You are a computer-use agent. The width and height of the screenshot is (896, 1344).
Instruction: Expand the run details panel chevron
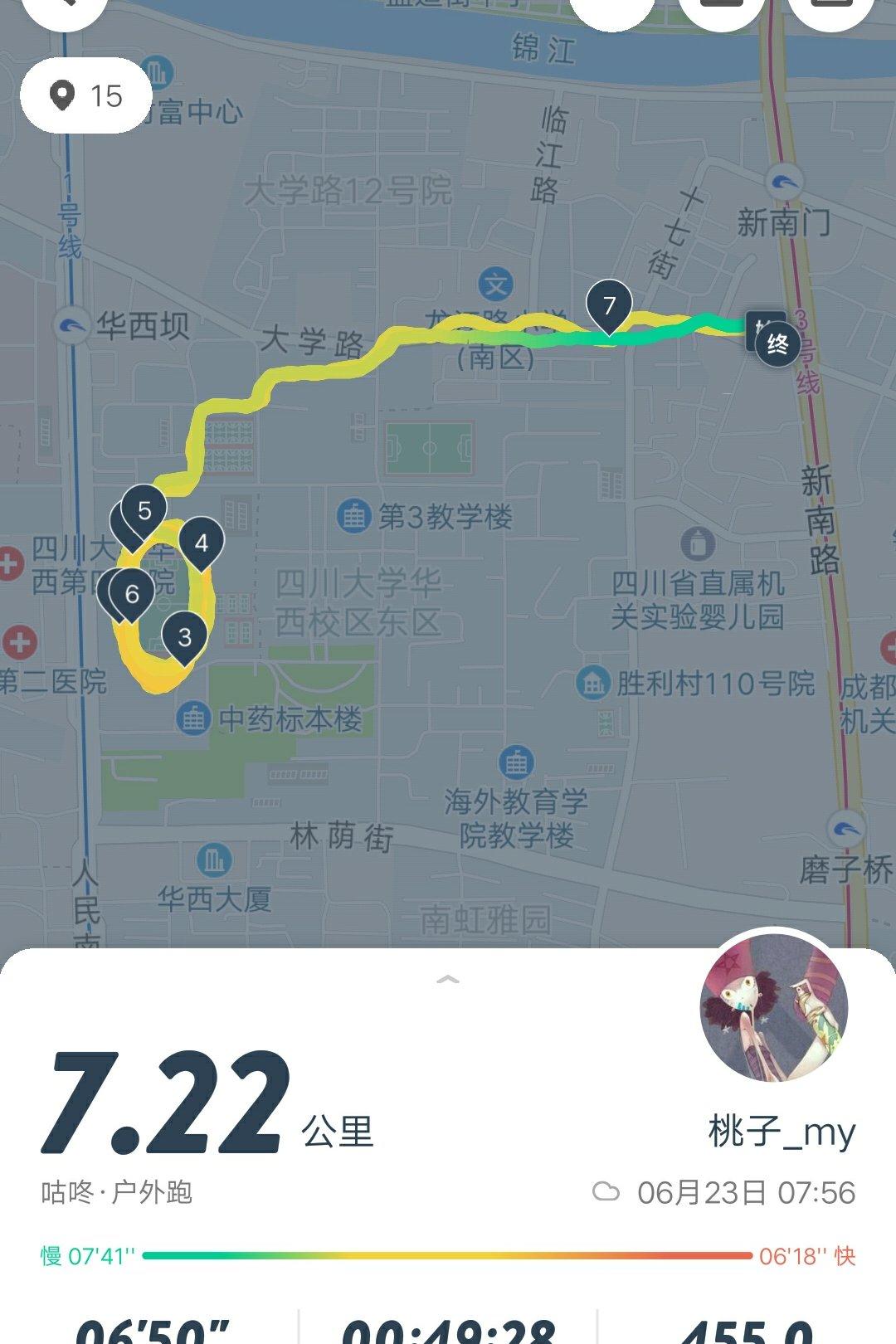pyautogui.click(x=448, y=981)
